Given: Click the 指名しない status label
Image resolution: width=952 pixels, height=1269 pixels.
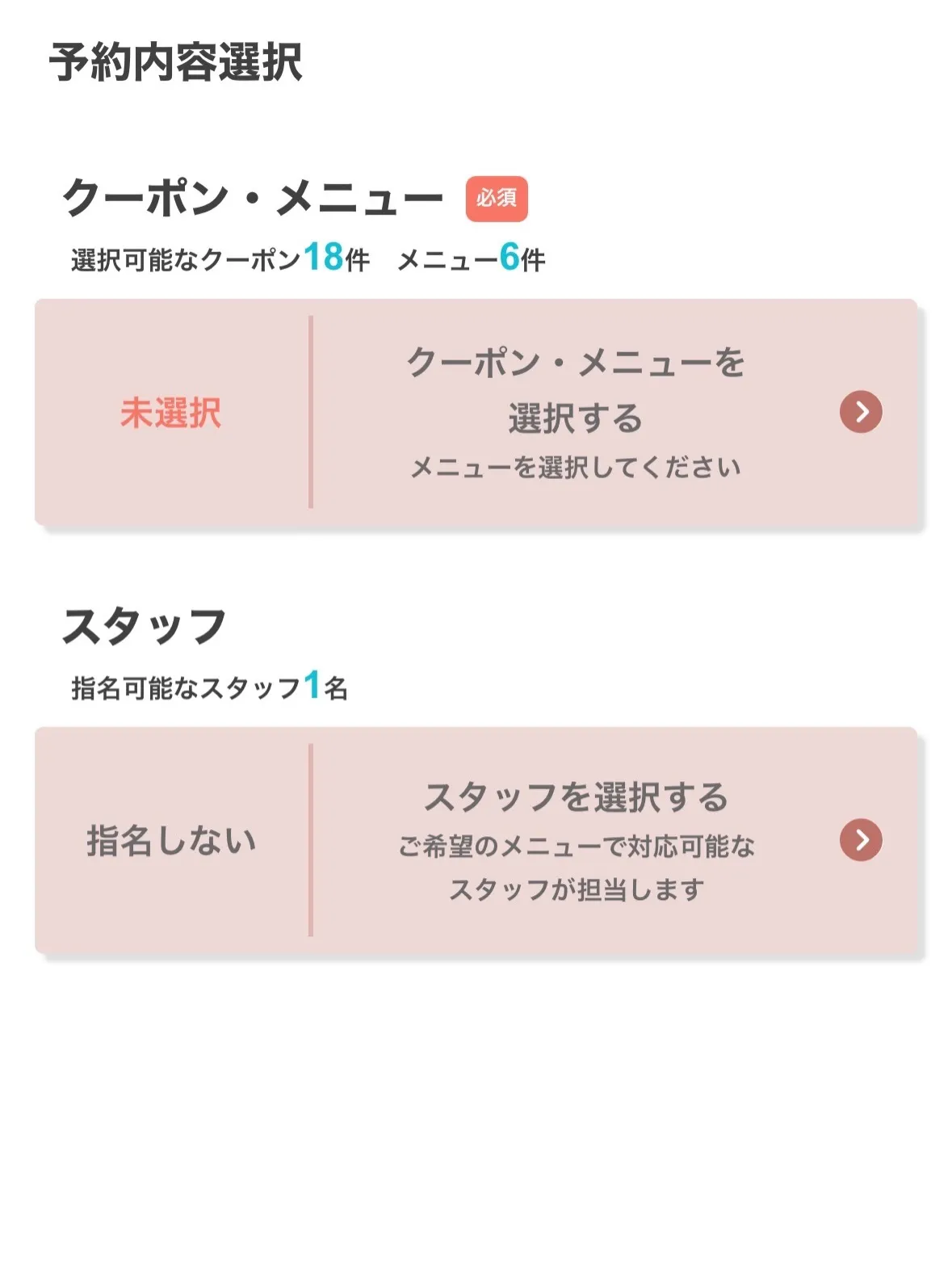Looking at the screenshot, I should click(172, 840).
